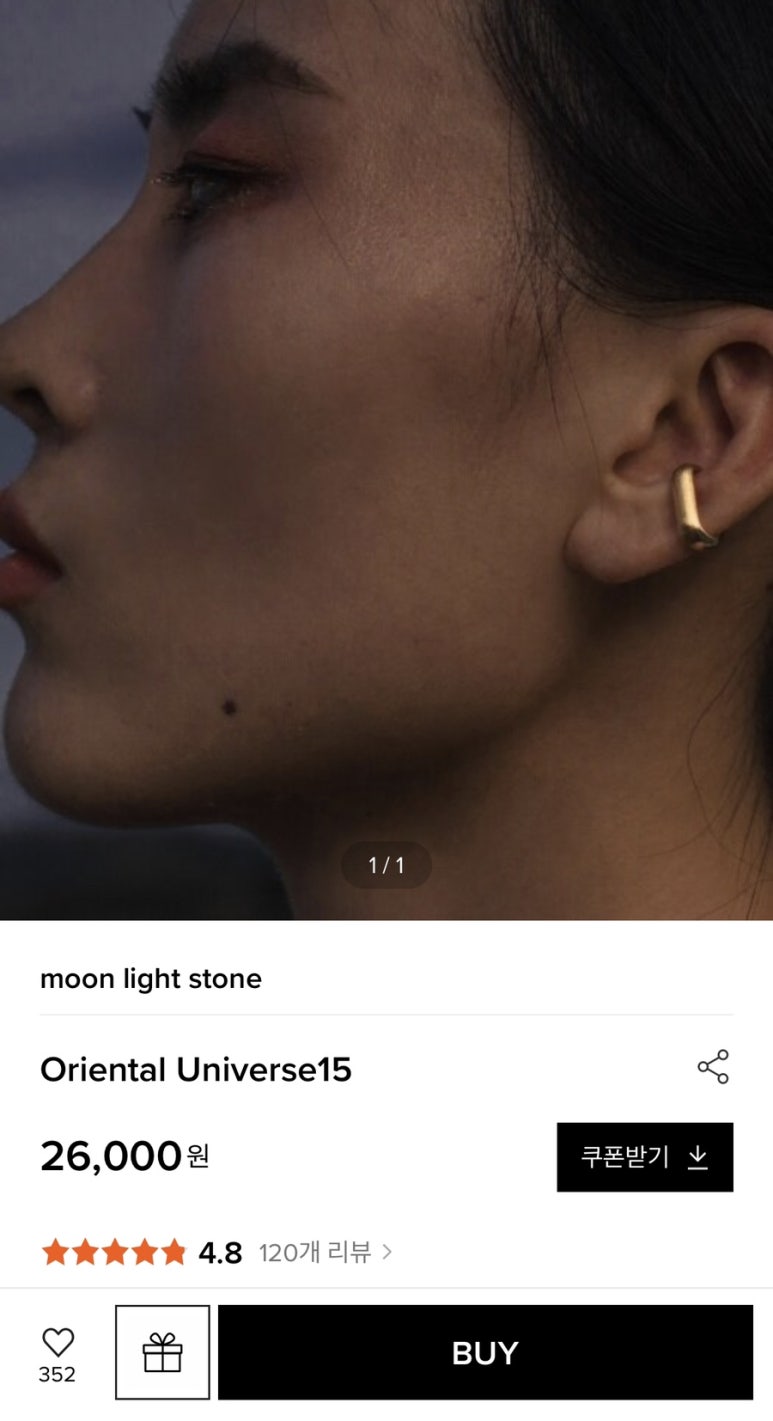Open the gift box button
The image size is (773, 1421).
163,1353
